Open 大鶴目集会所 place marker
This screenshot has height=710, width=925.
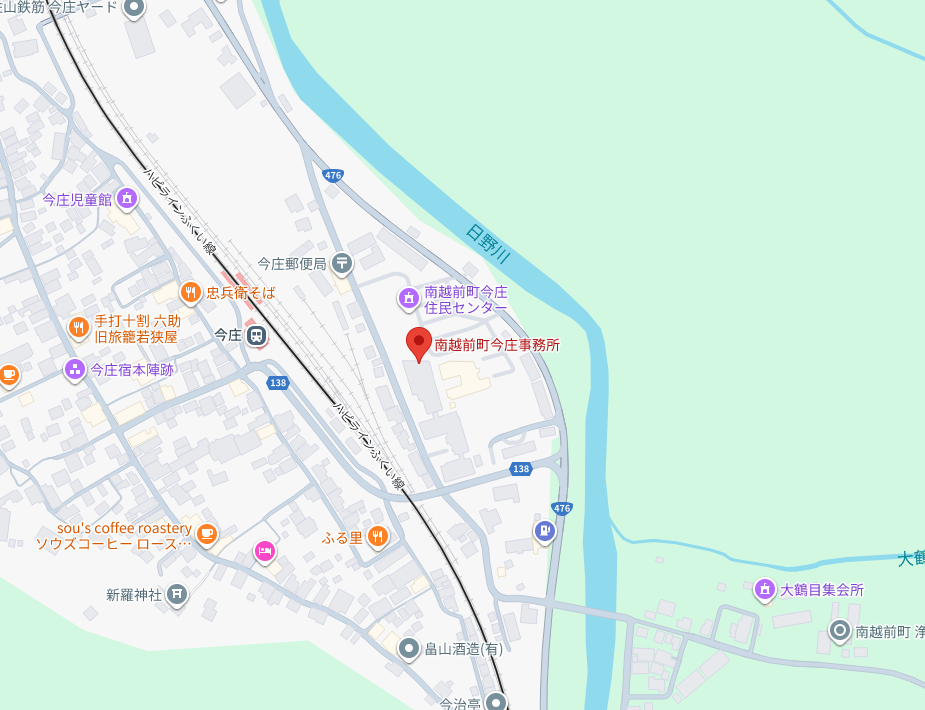[765, 590]
